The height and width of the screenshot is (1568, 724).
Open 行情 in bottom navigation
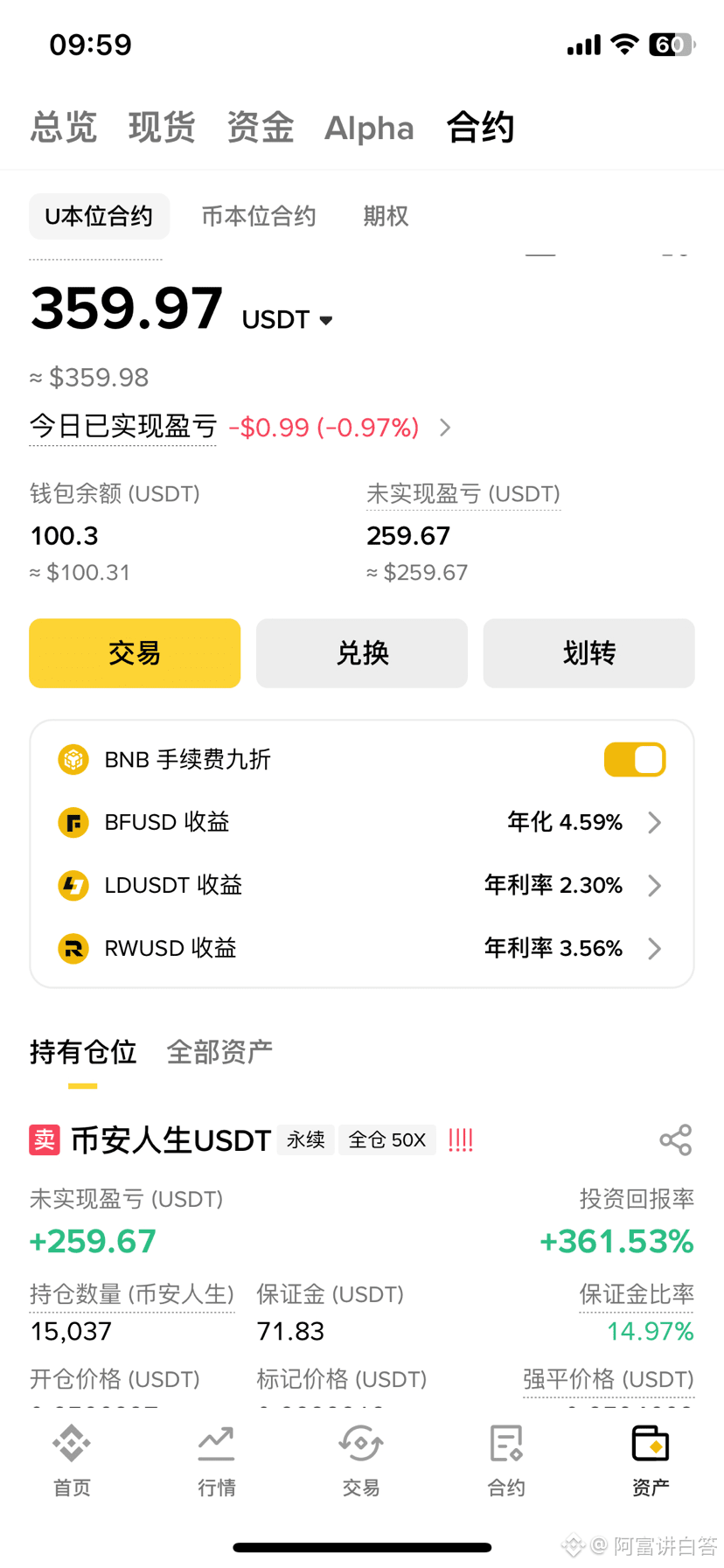216,1461
